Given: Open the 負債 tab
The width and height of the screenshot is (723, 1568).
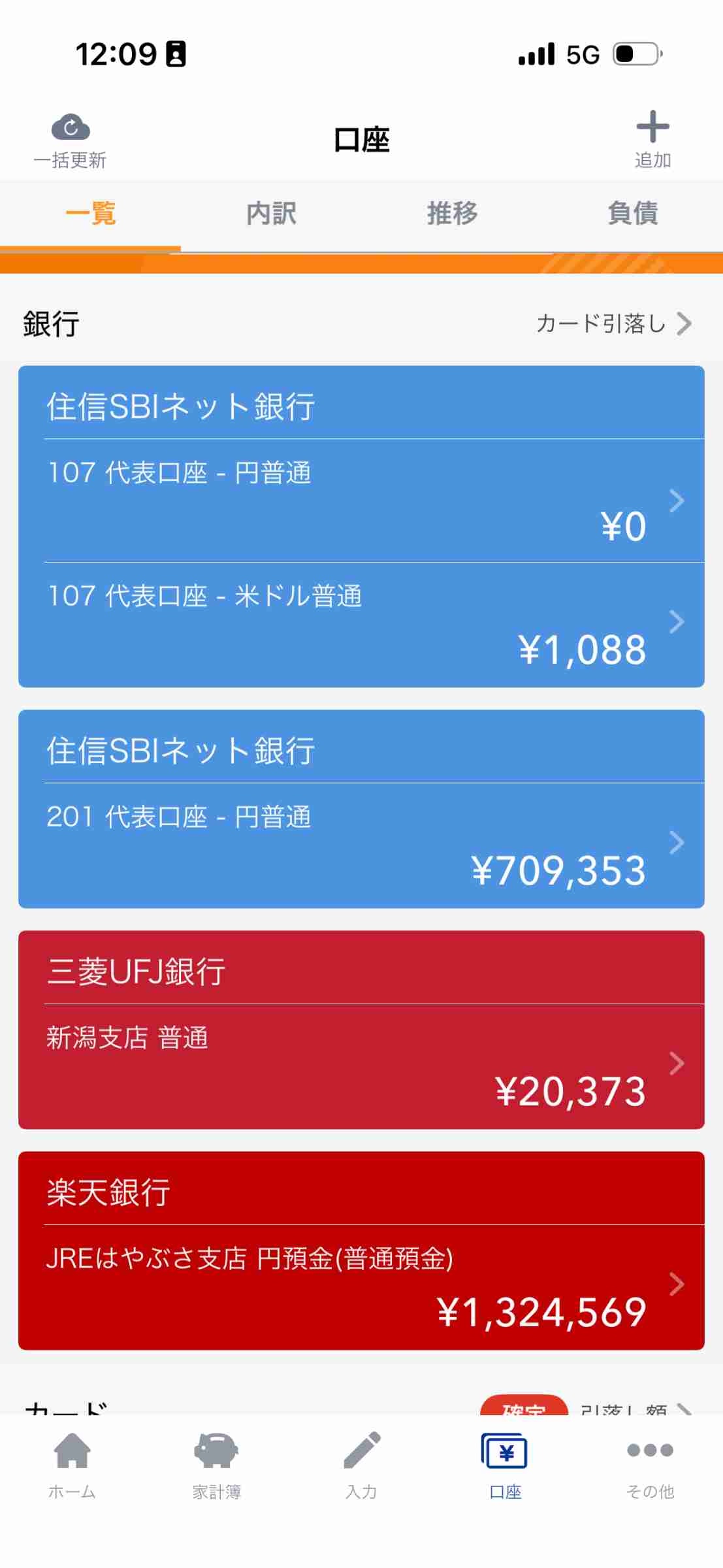Looking at the screenshot, I should [632, 214].
